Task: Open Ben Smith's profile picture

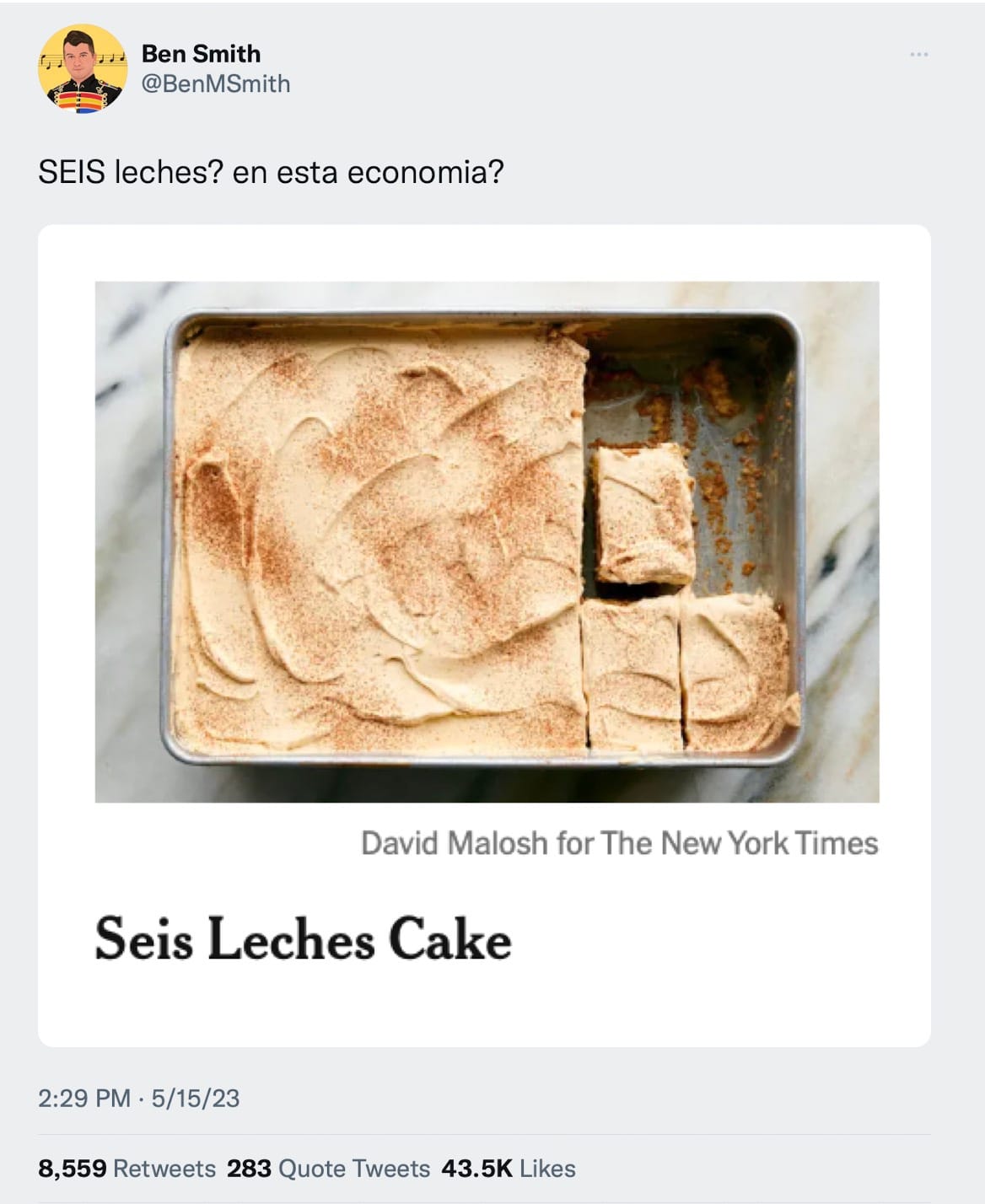Action: point(82,69)
